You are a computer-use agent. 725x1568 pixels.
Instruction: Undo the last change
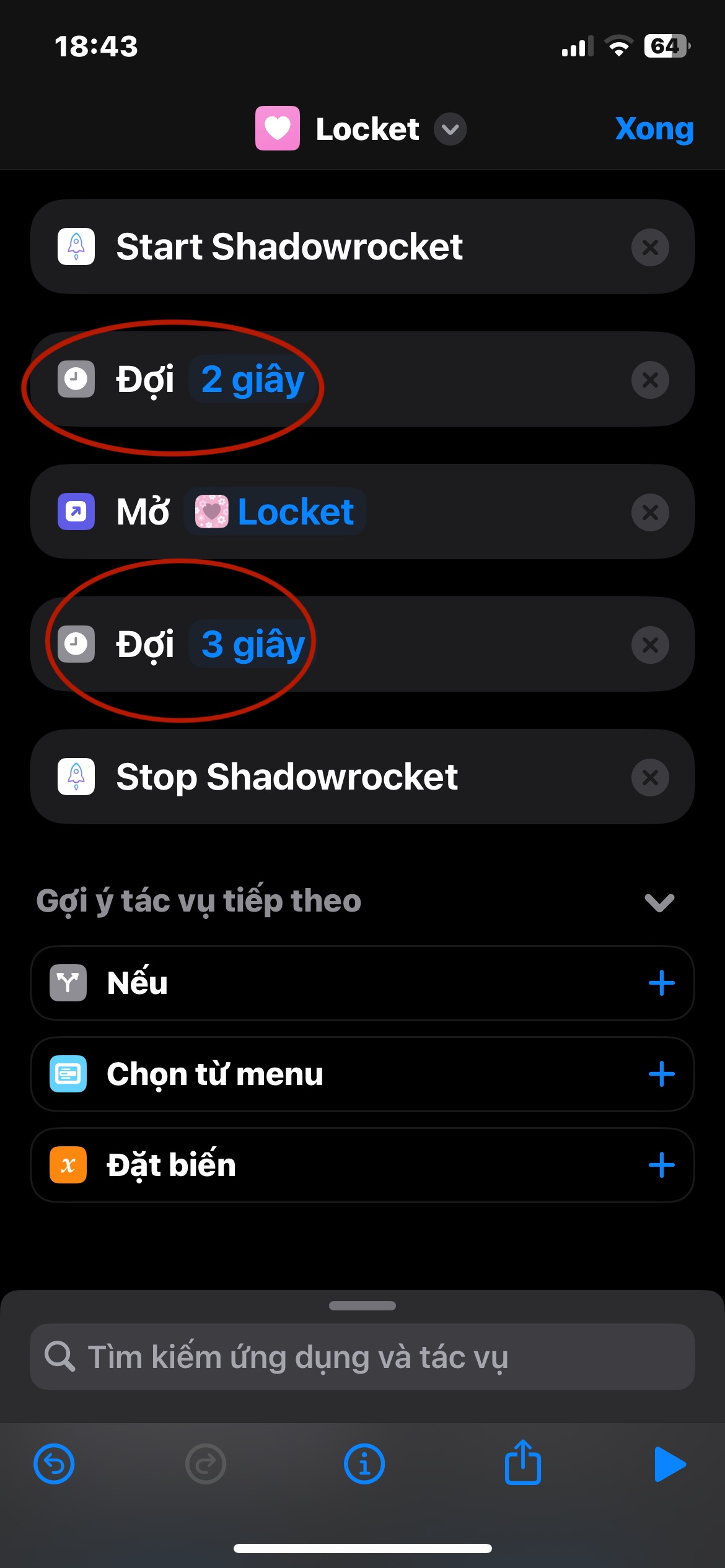54,1464
